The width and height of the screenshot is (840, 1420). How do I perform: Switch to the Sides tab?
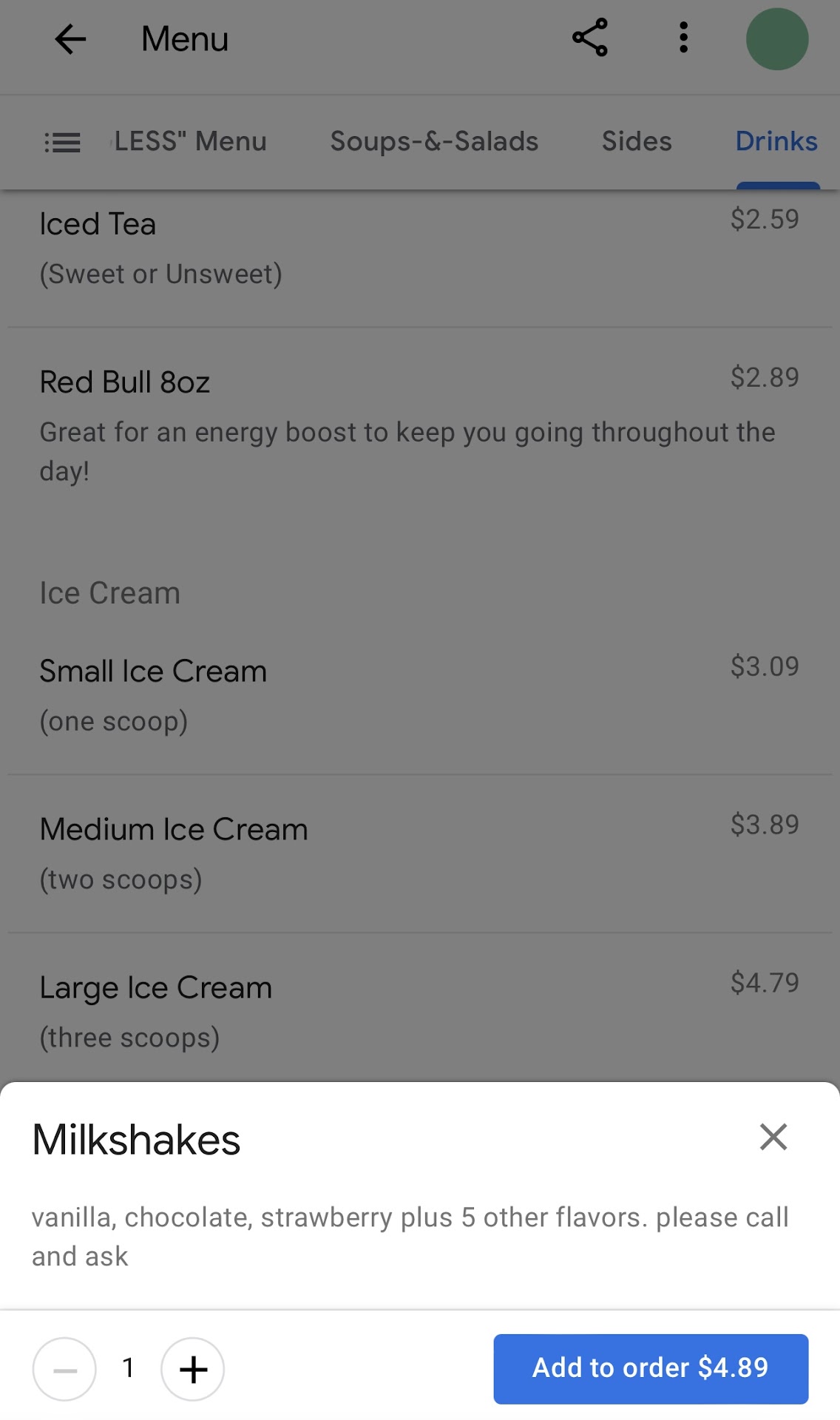637,141
